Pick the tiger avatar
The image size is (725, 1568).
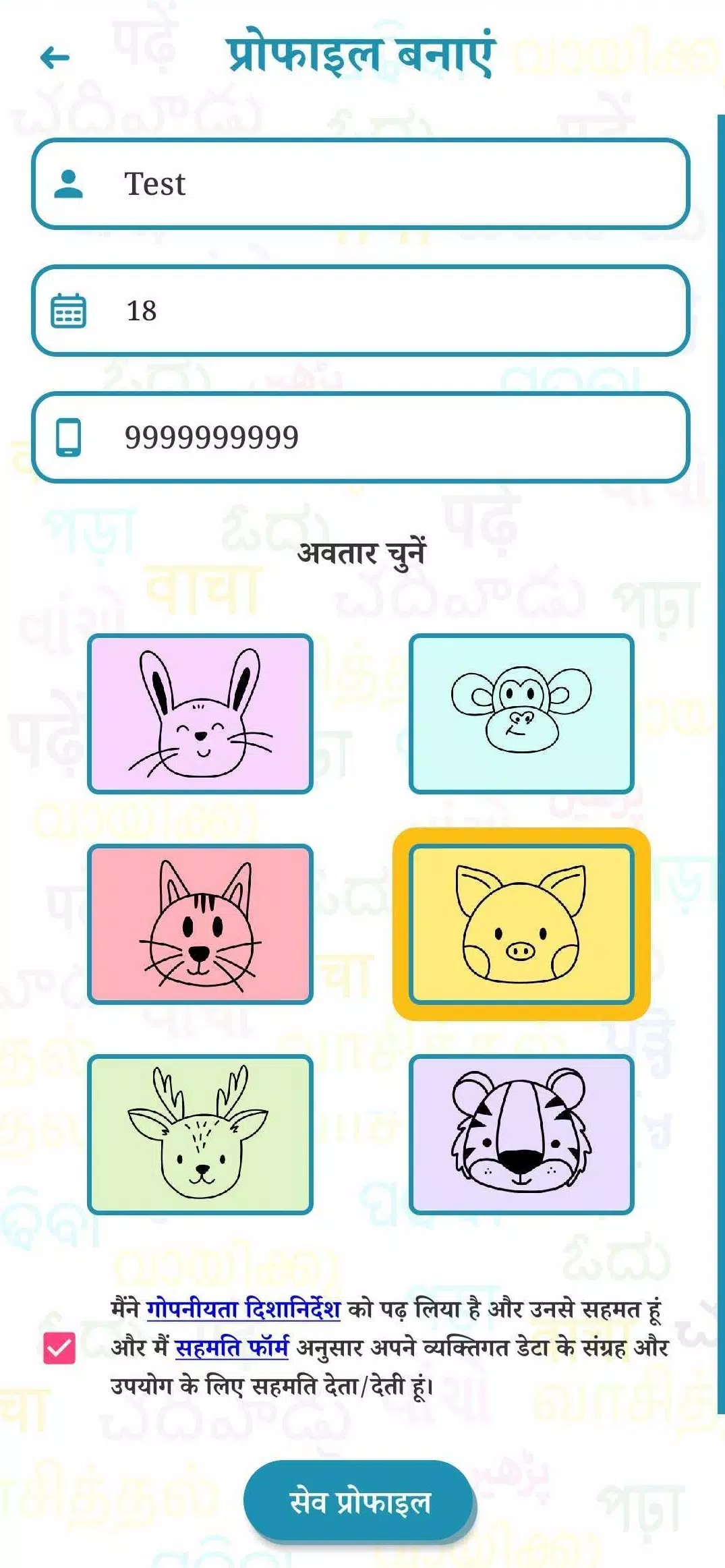521,1134
